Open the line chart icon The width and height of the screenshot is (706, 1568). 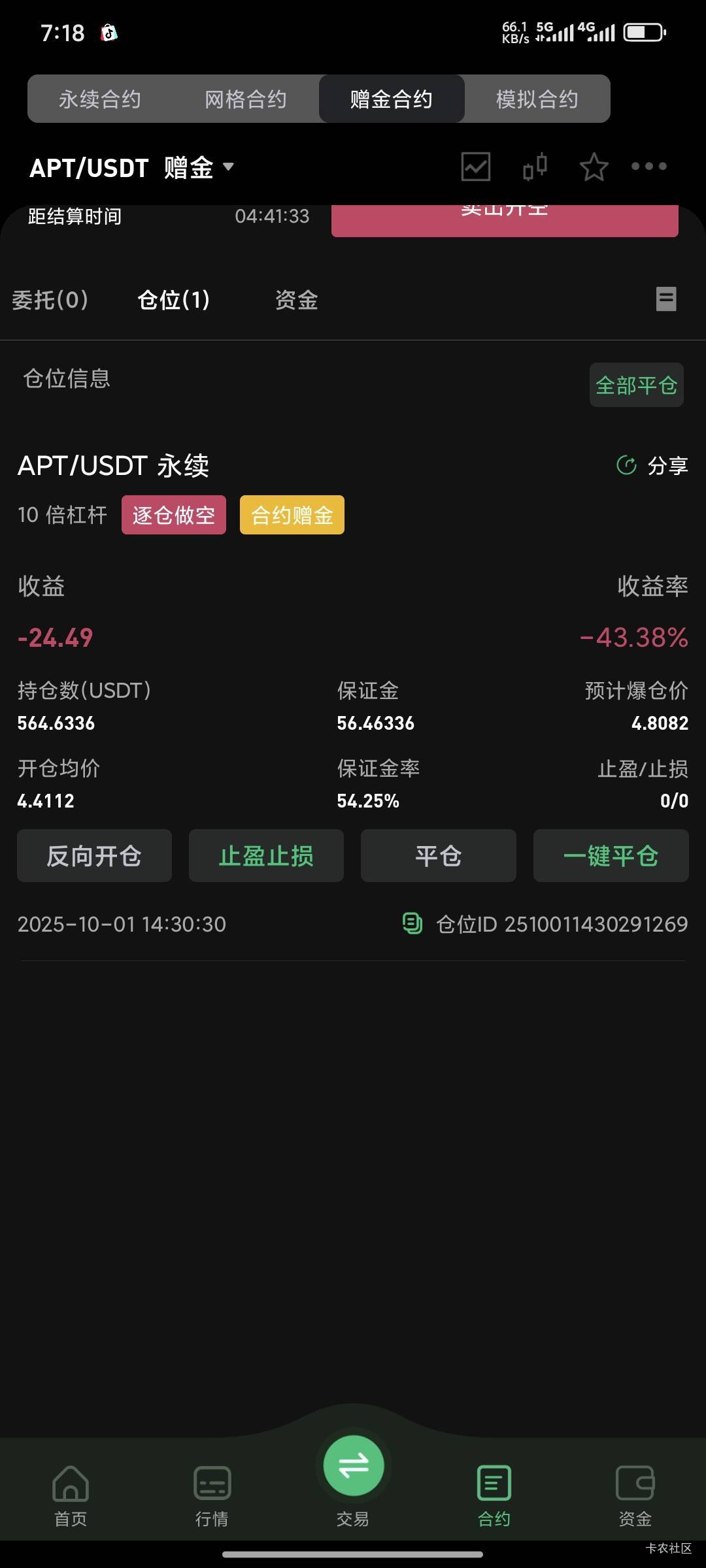coord(475,167)
